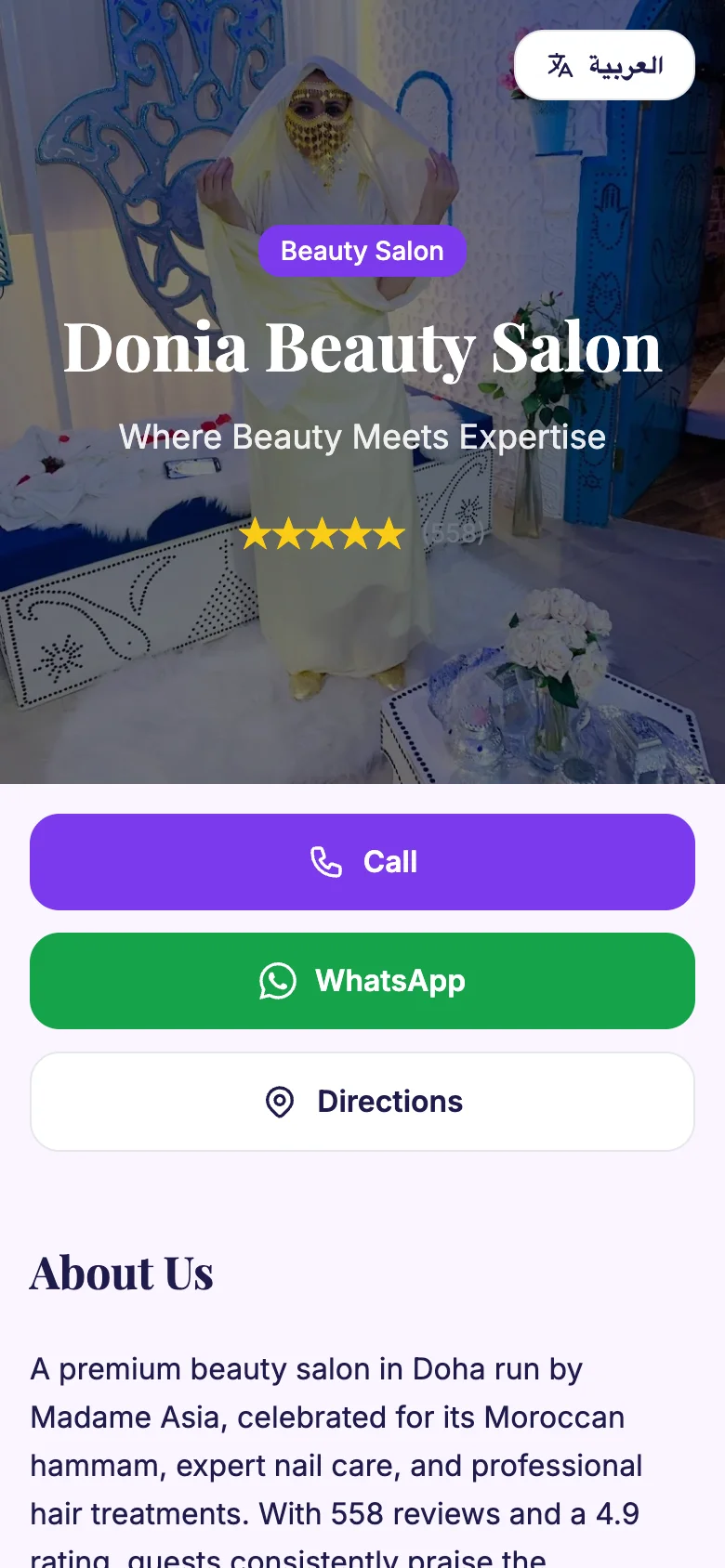Image resolution: width=725 pixels, height=1568 pixels.
Task: Expand the review count next to stars
Action: point(453,534)
